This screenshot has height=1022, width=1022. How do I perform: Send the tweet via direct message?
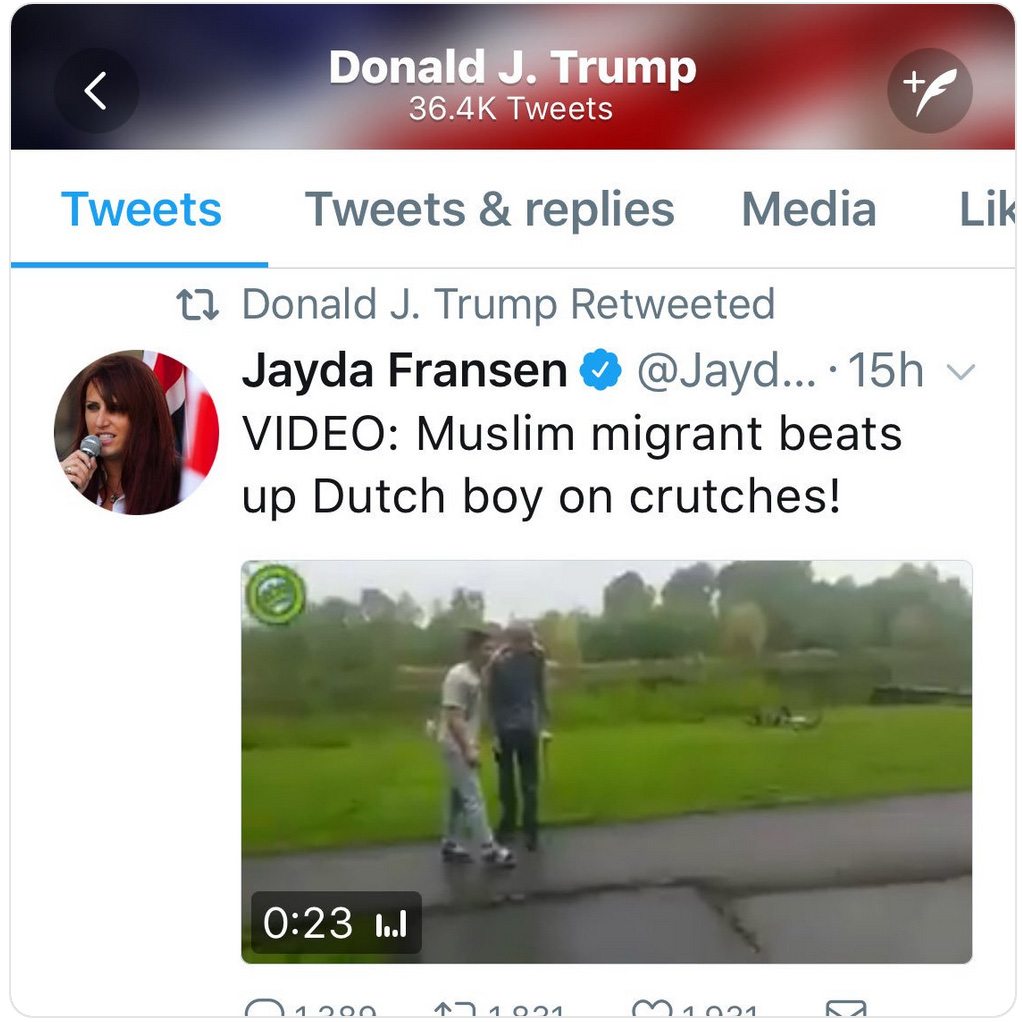click(845, 1010)
